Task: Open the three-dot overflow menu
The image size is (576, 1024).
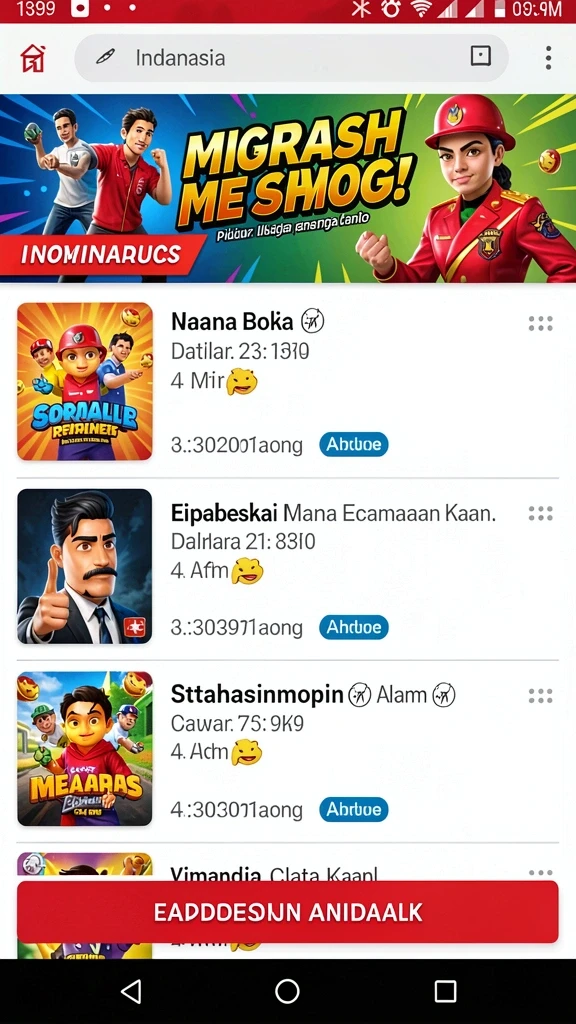Action: pos(548,57)
